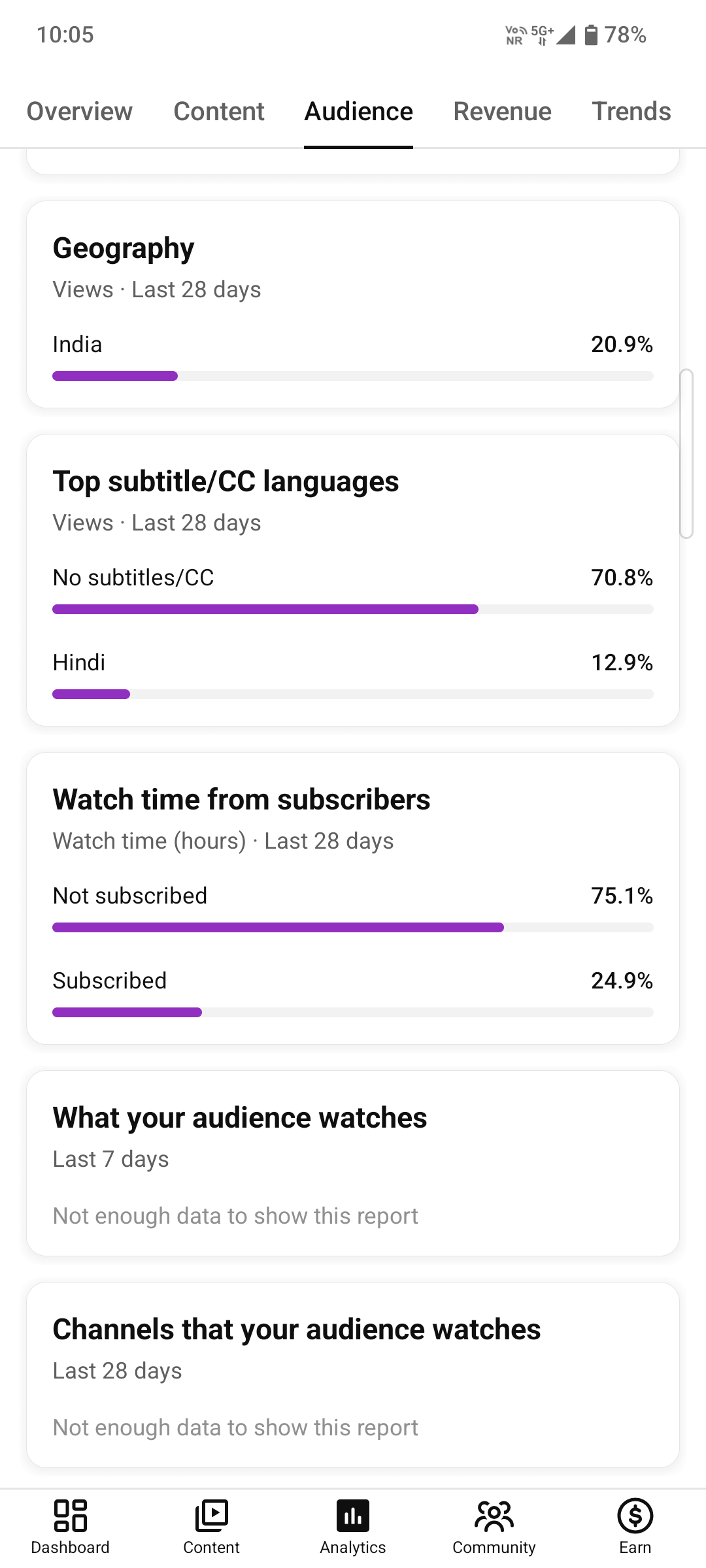Open the Top subtitle/CC languages card
The height and width of the screenshot is (1568, 706).
click(353, 580)
